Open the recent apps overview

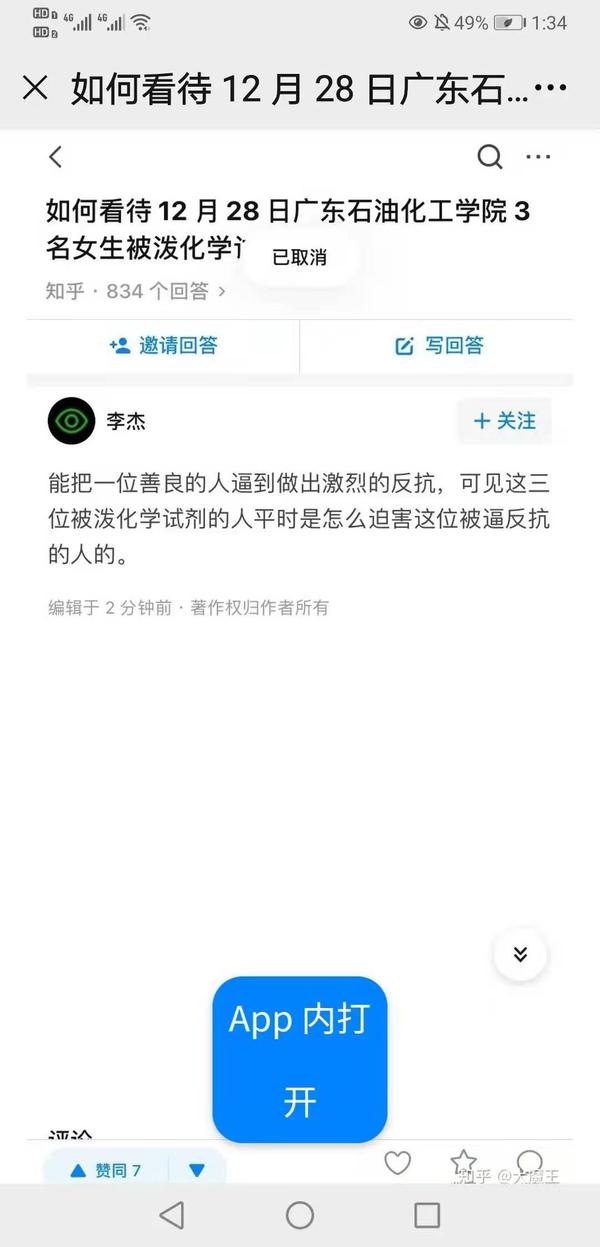(x=427, y=1215)
